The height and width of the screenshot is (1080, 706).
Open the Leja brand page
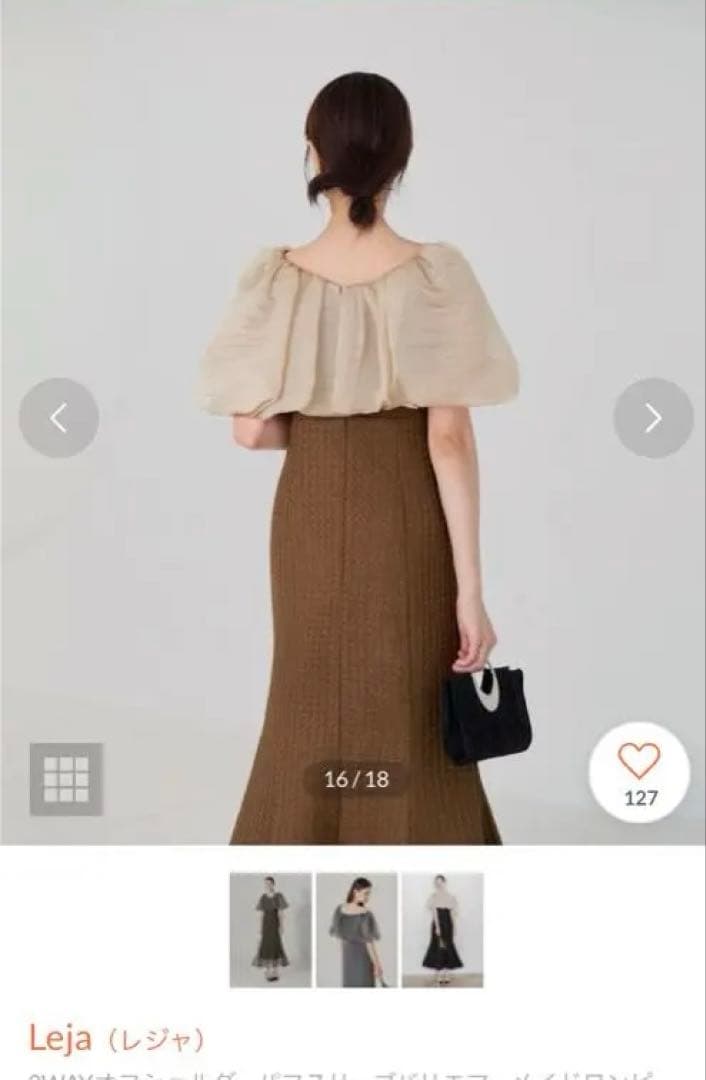point(60,1039)
